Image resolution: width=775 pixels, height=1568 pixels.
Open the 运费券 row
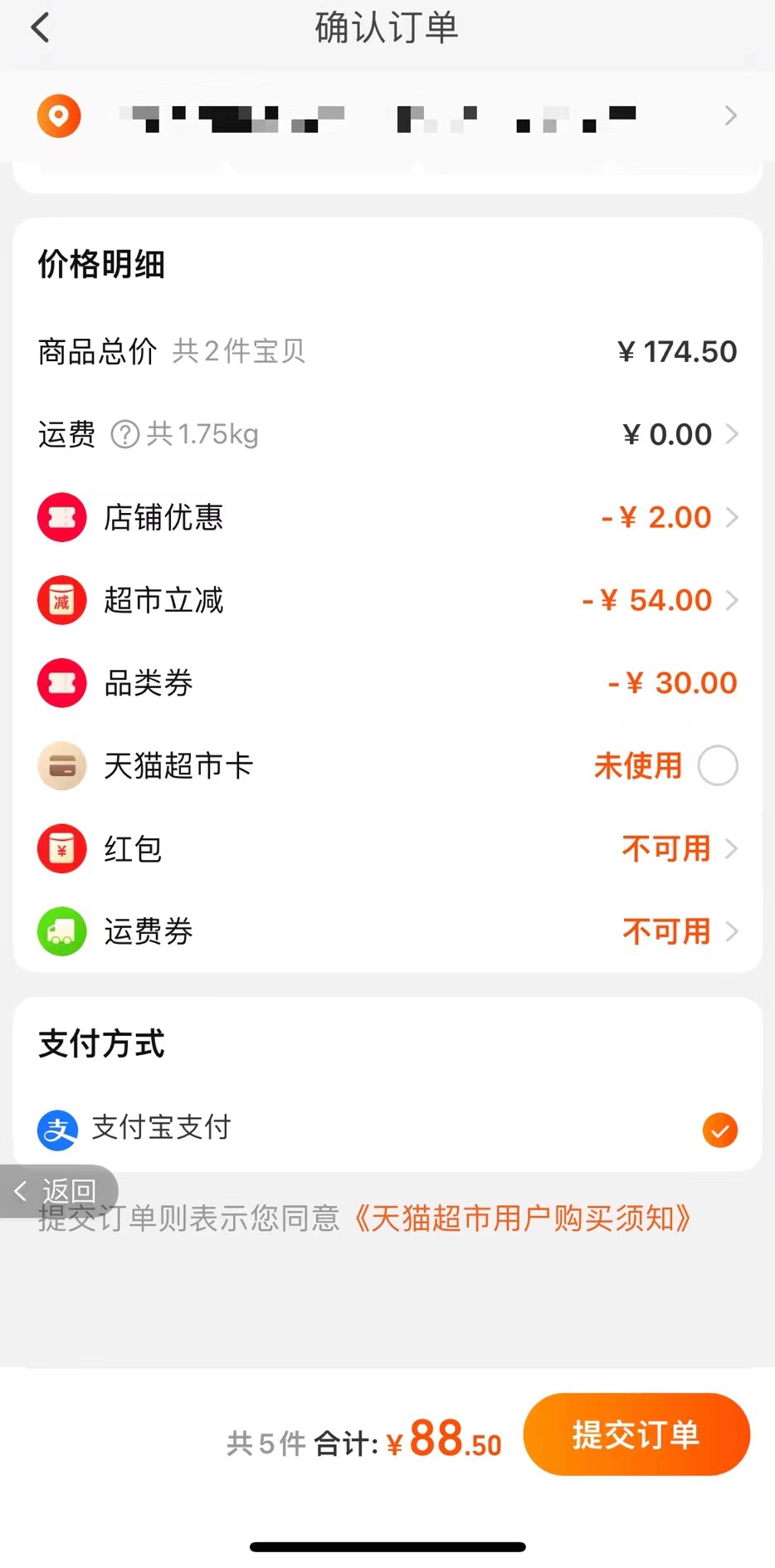pyautogui.click(x=387, y=931)
